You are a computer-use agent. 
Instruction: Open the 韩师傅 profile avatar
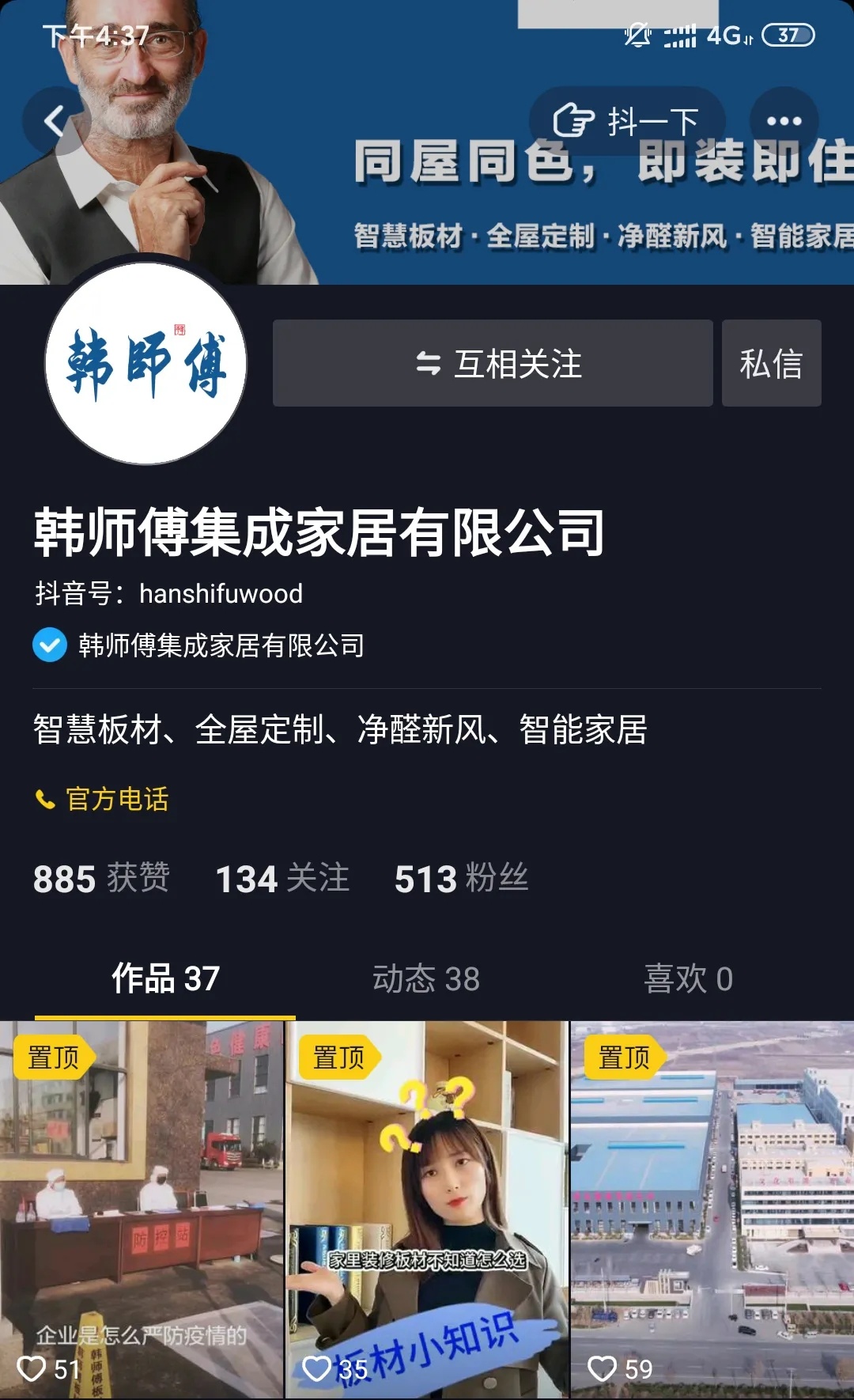pyautogui.click(x=145, y=364)
